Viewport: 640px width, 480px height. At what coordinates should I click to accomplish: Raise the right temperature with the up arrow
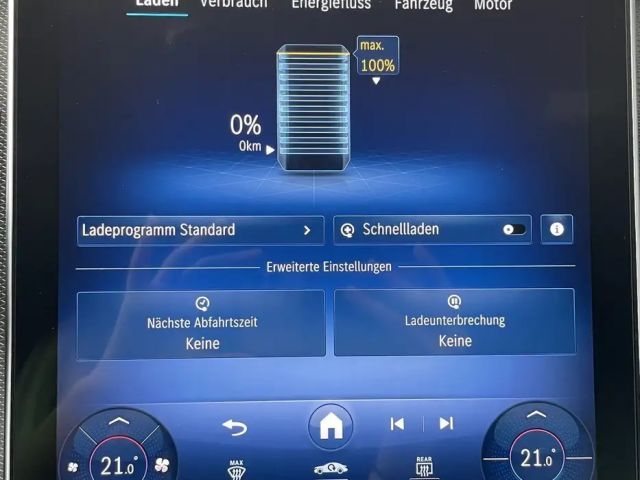coord(537,415)
